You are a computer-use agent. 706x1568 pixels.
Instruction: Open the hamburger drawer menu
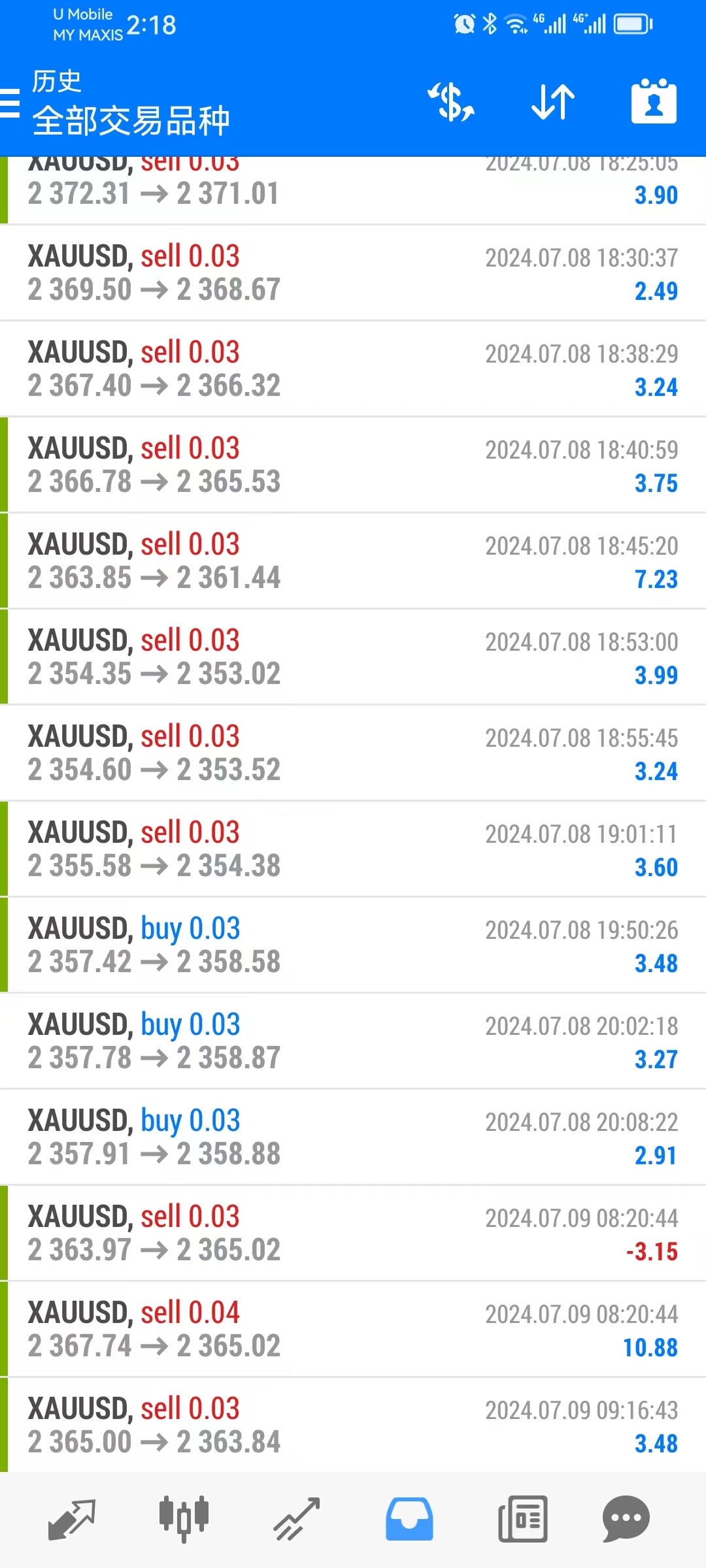point(10,103)
